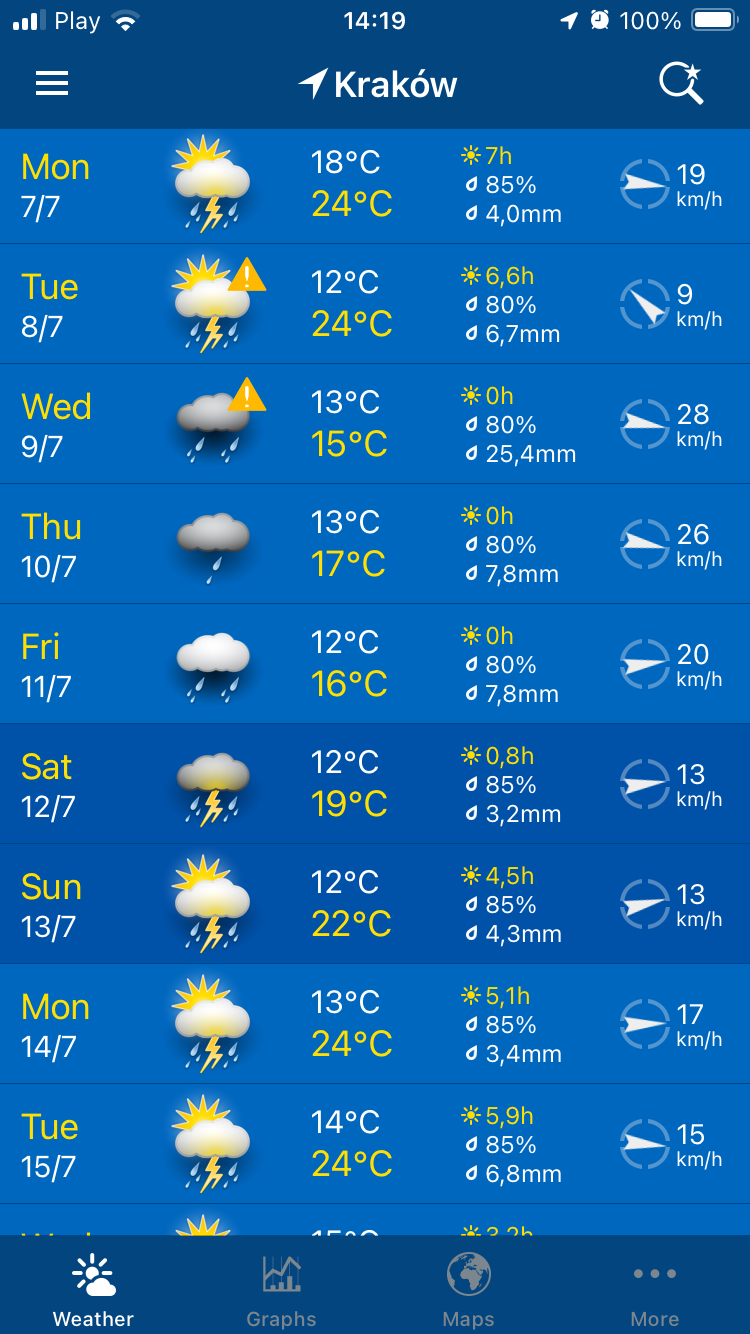
Task: Switch to the Maps tab
Action: pos(468,1290)
